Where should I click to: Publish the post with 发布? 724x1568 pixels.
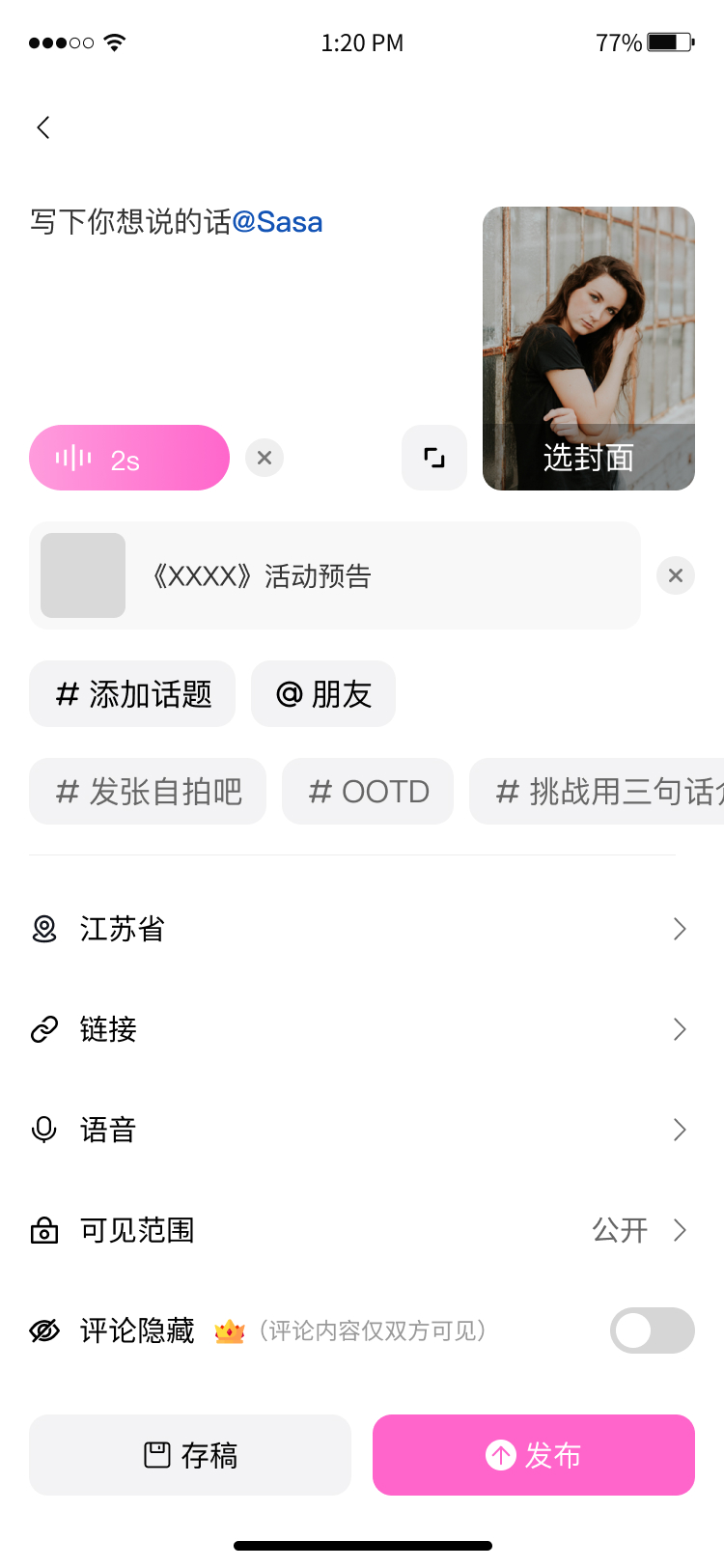[x=534, y=1455]
